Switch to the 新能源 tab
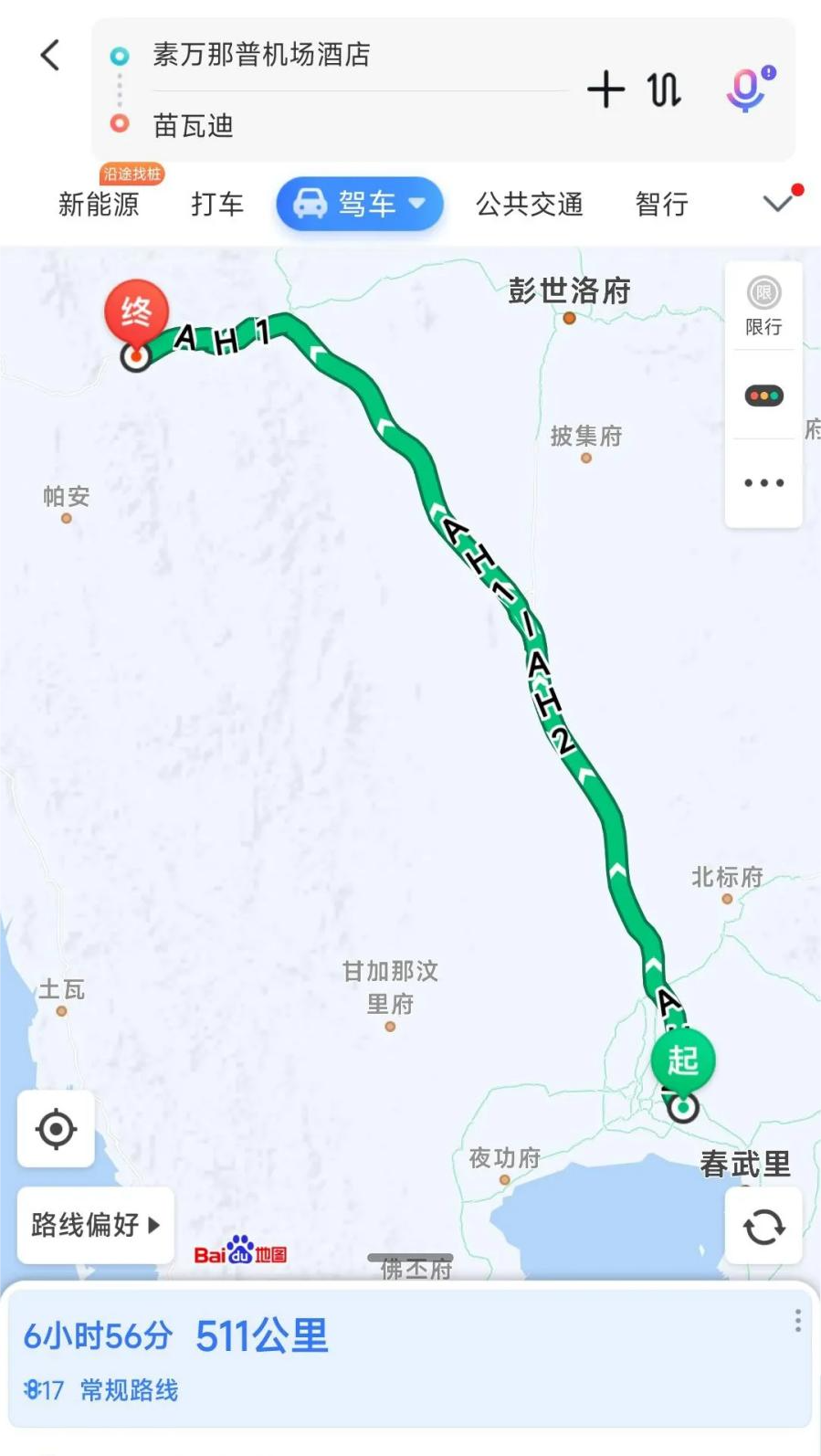Image resolution: width=821 pixels, height=1456 pixels. click(99, 204)
